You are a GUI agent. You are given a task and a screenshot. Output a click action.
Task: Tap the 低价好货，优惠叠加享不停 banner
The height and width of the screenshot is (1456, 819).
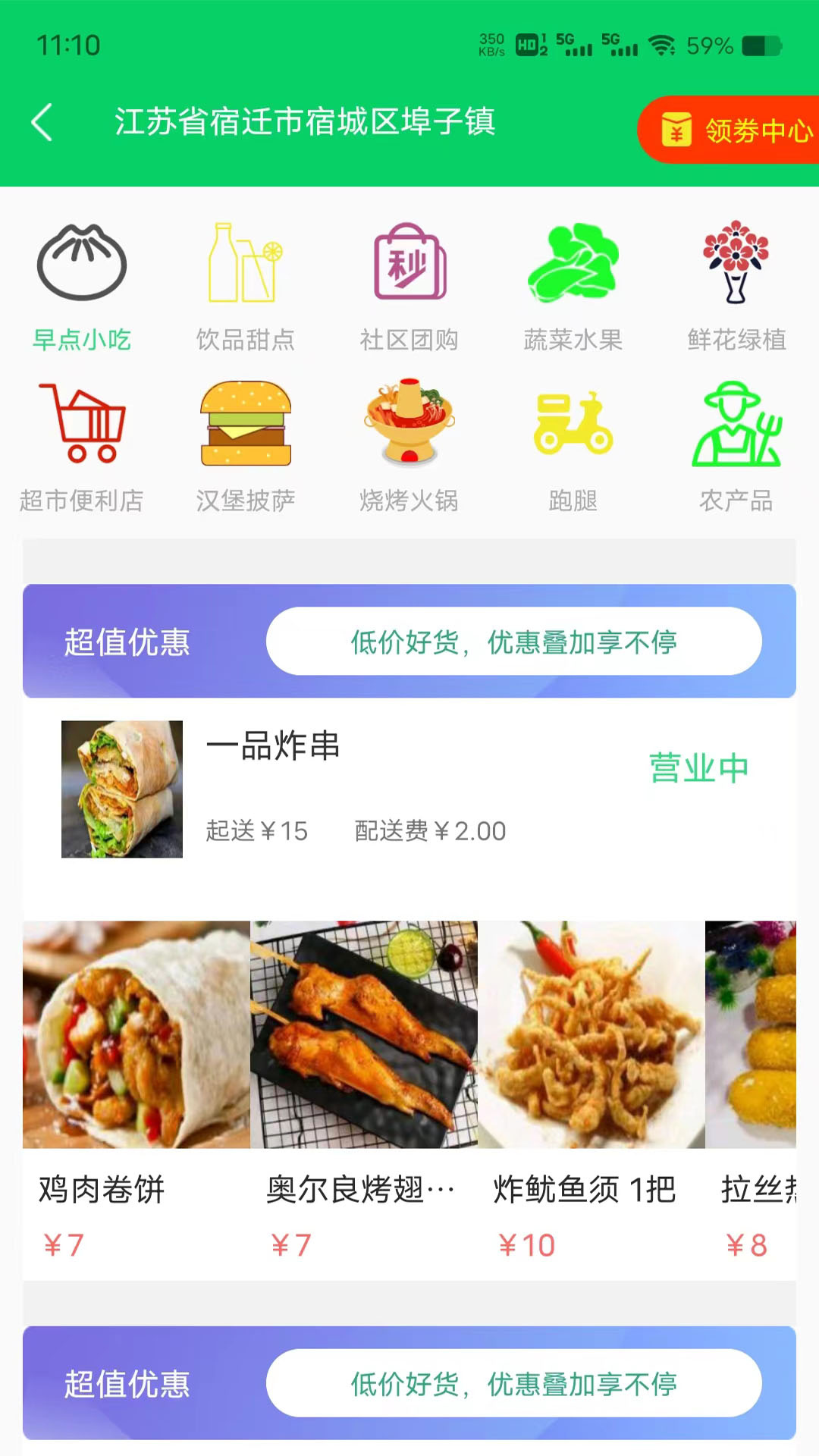click(x=516, y=641)
